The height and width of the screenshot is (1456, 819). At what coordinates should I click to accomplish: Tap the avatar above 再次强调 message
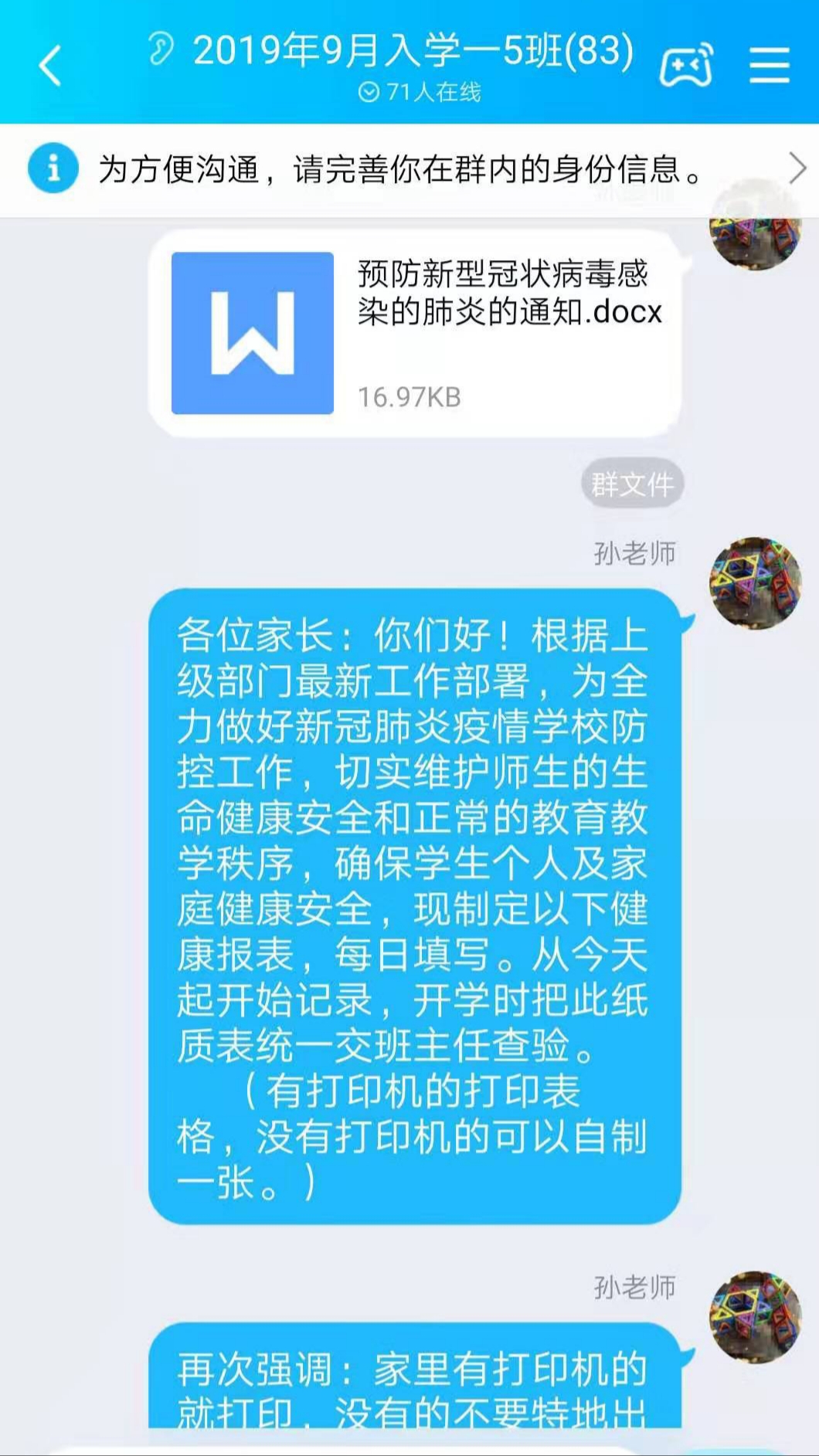(755, 1316)
